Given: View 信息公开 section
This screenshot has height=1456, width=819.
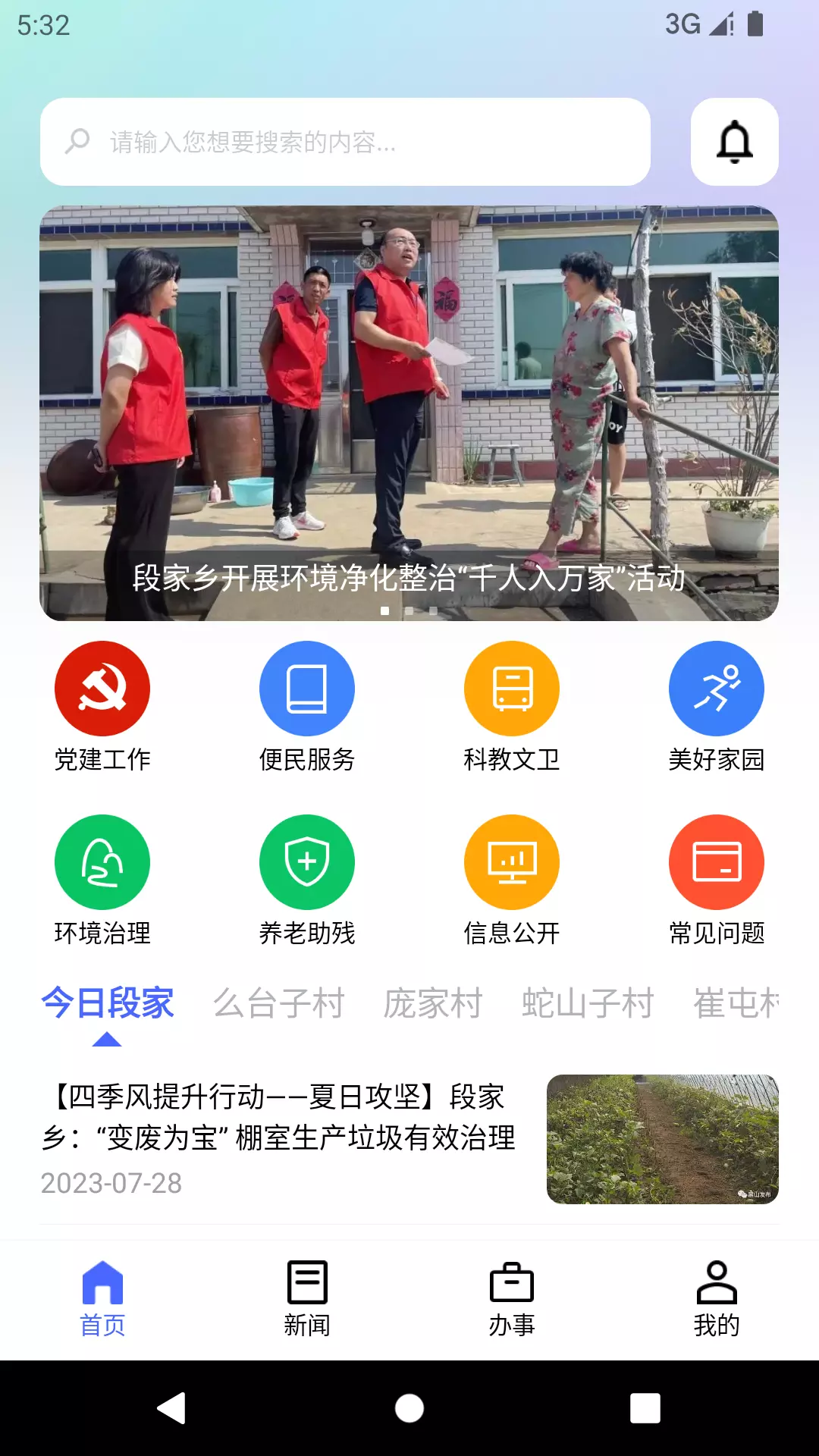Looking at the screenshot, I should [512, 880].
